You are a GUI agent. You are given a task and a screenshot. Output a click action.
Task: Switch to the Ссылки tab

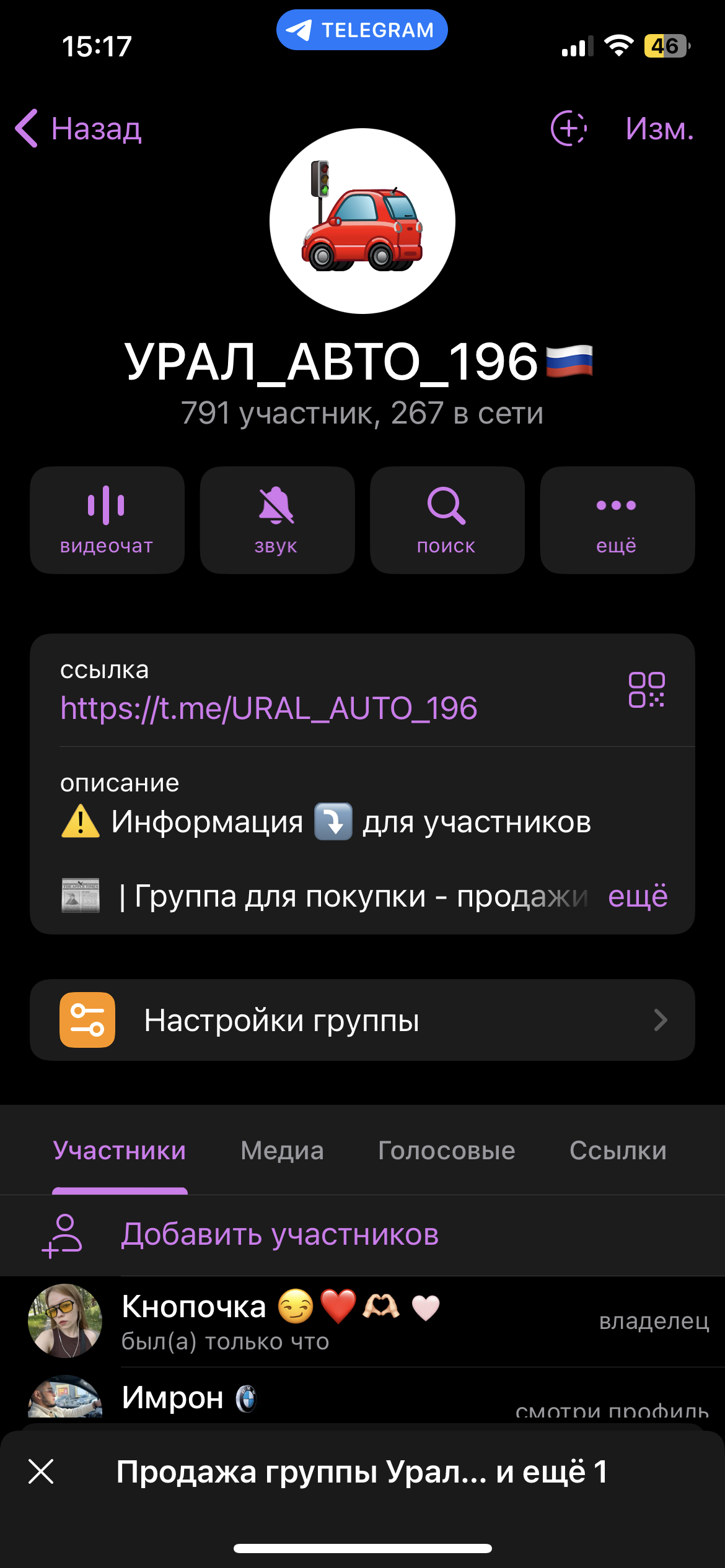click(618, 1150)
